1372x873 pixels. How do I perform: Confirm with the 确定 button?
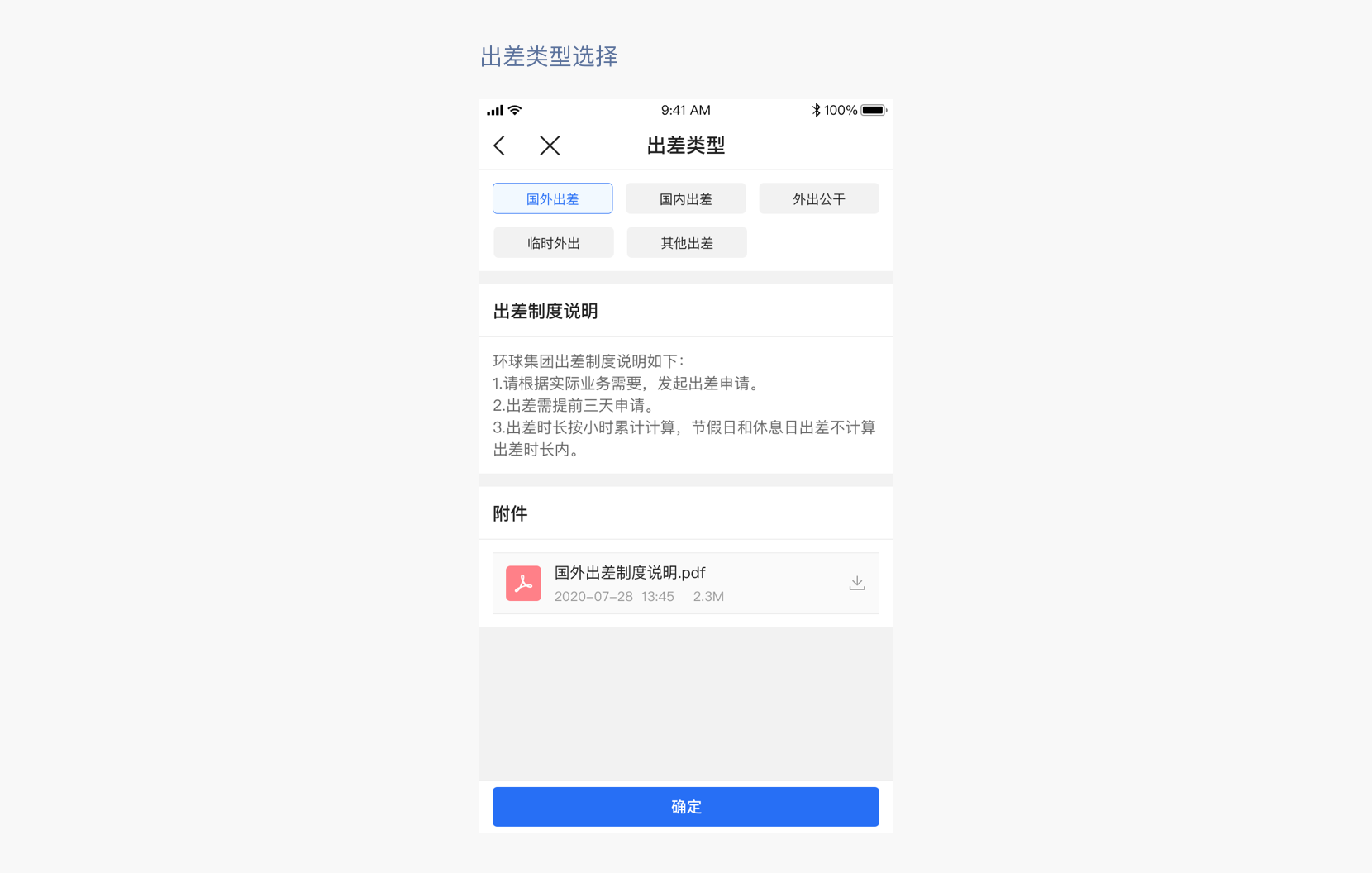(x=686, y=807)
